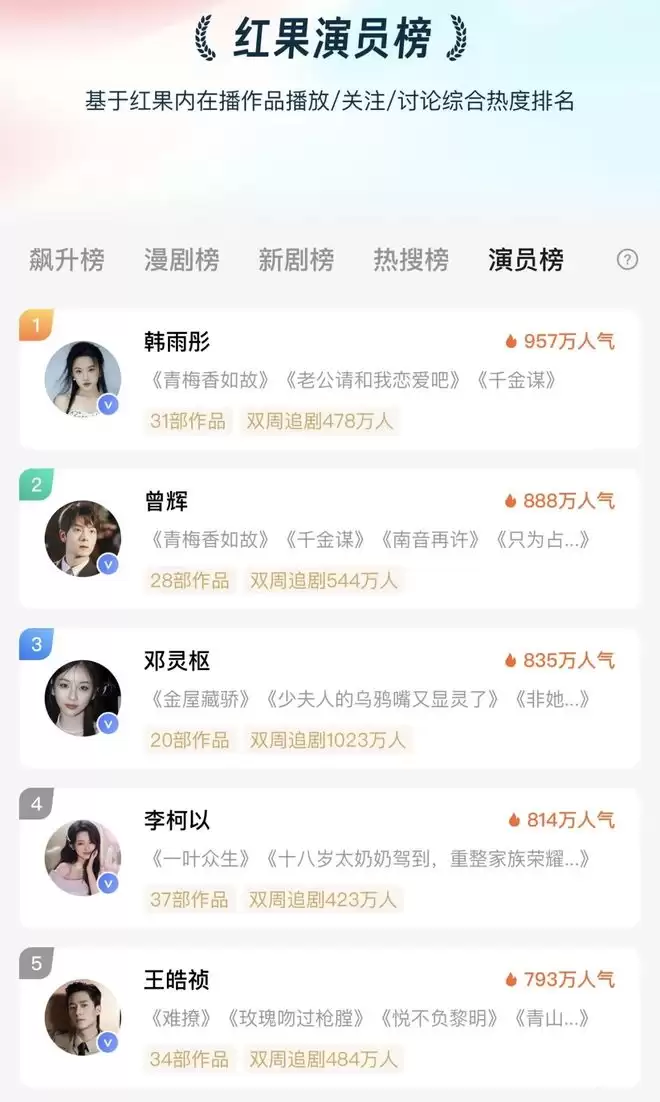Select the 演员榜 tab
Image resolution: width=660 pixels, height=1102 pixels.
[526, 260]
